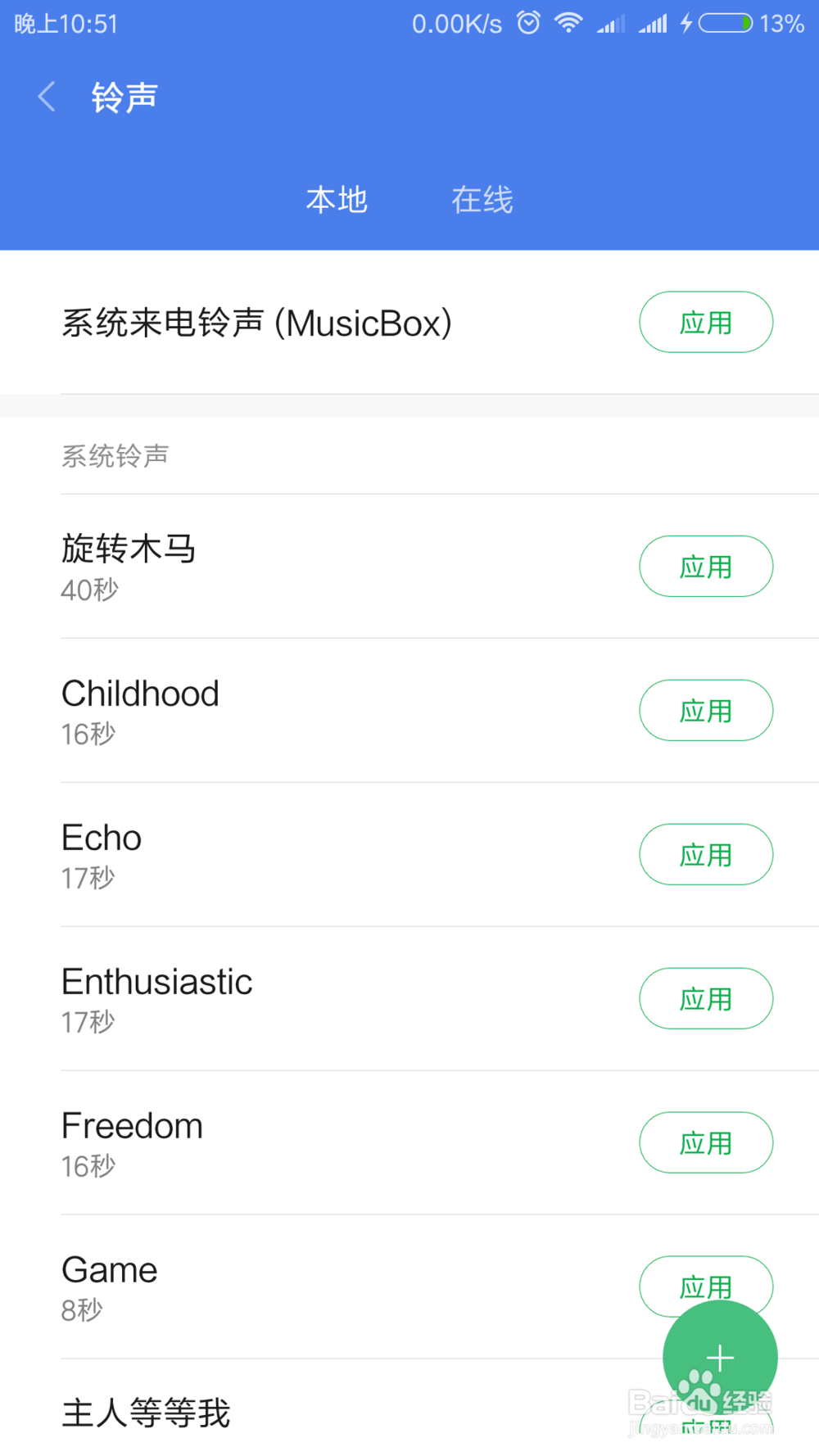Tap the alarm clock status bar icon
The width and height of the screenshot is (819, 1456).
tap(528, 24)
